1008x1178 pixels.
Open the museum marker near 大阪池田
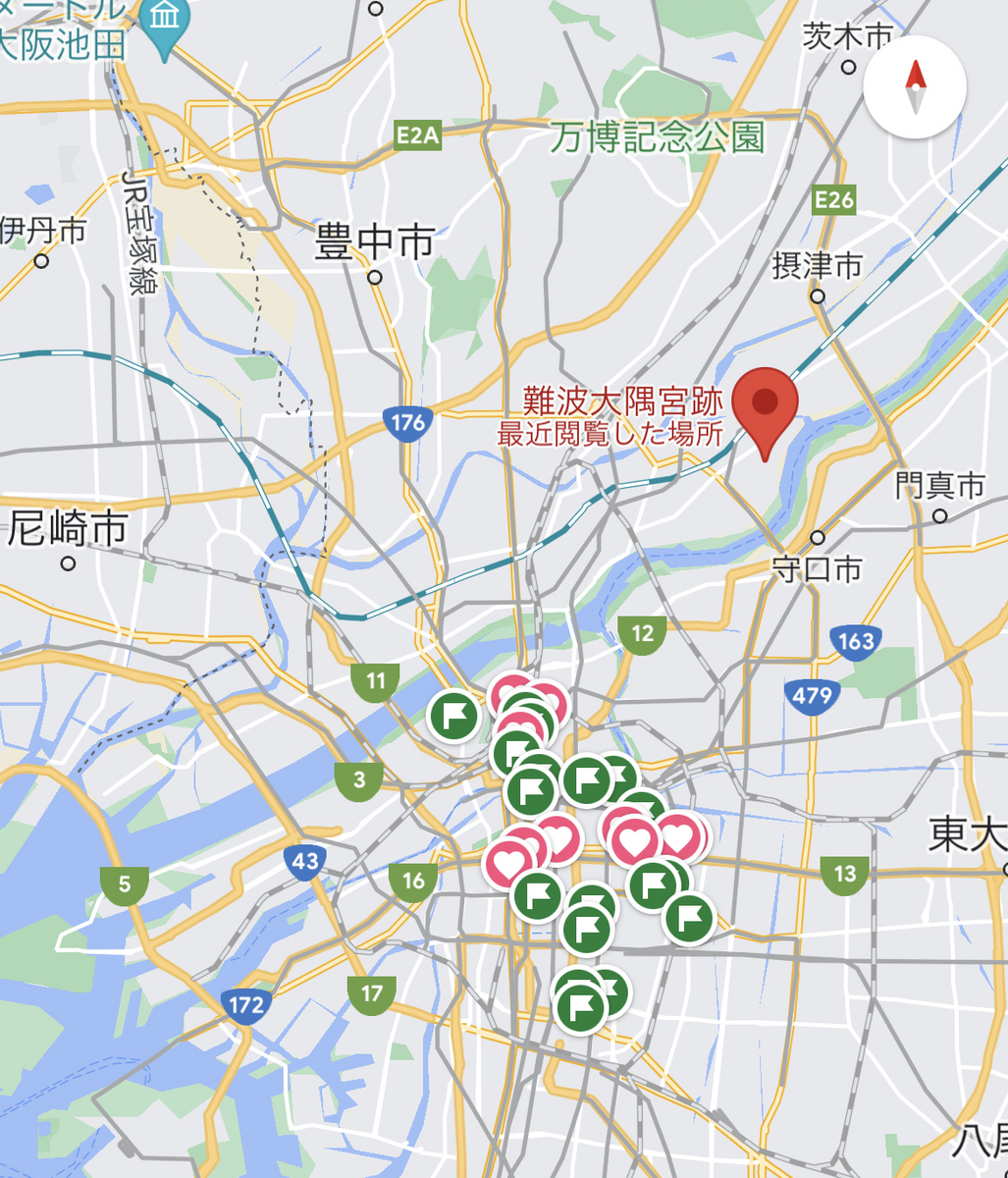coord(166,24)
